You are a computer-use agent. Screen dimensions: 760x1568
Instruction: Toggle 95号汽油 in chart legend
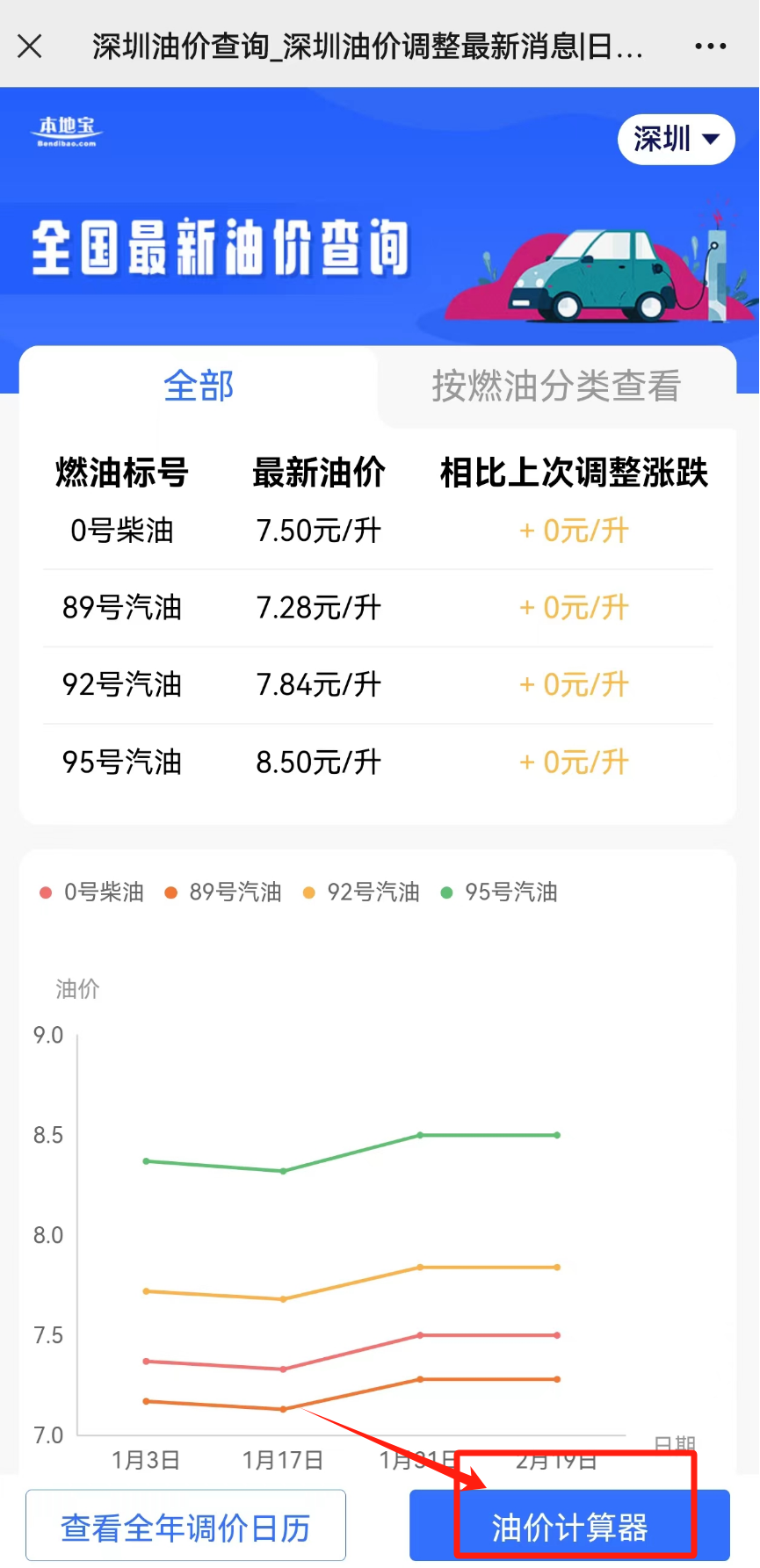(x=499, y=892)
